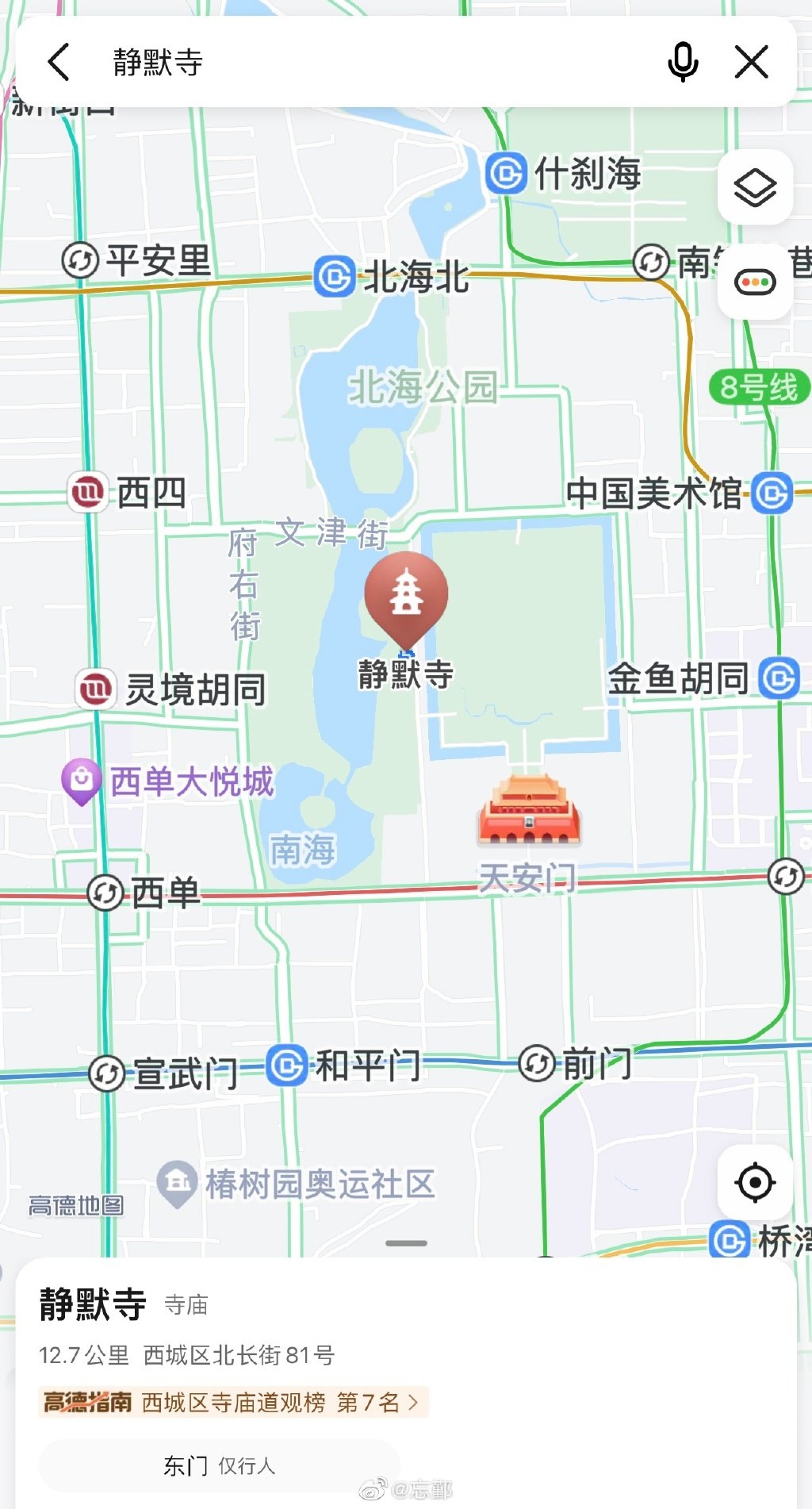Toggle the traffic conditions overlay
The height and width of the screenshot is (1509, 812).
pos(755,282)
